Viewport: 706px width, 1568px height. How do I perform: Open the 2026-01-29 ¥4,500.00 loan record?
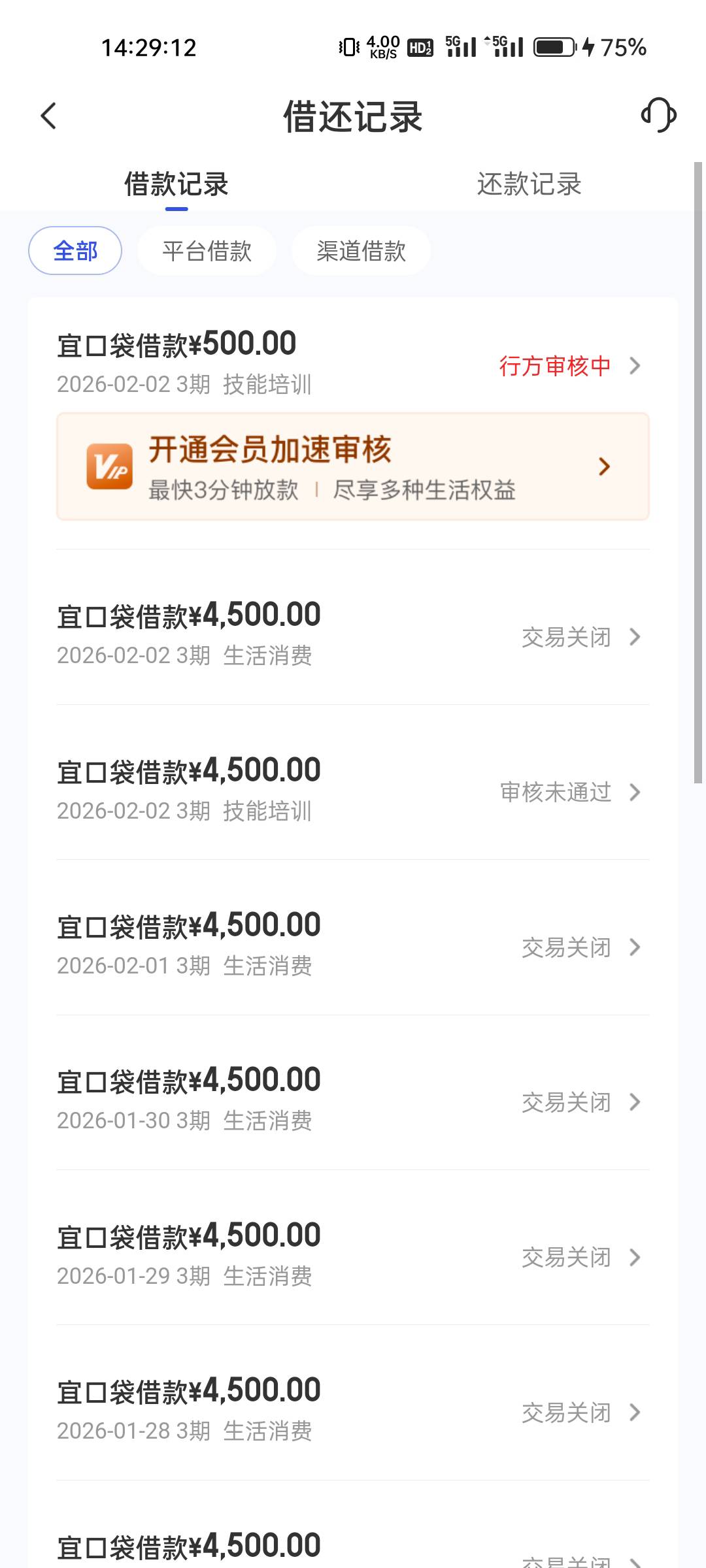353,1256
